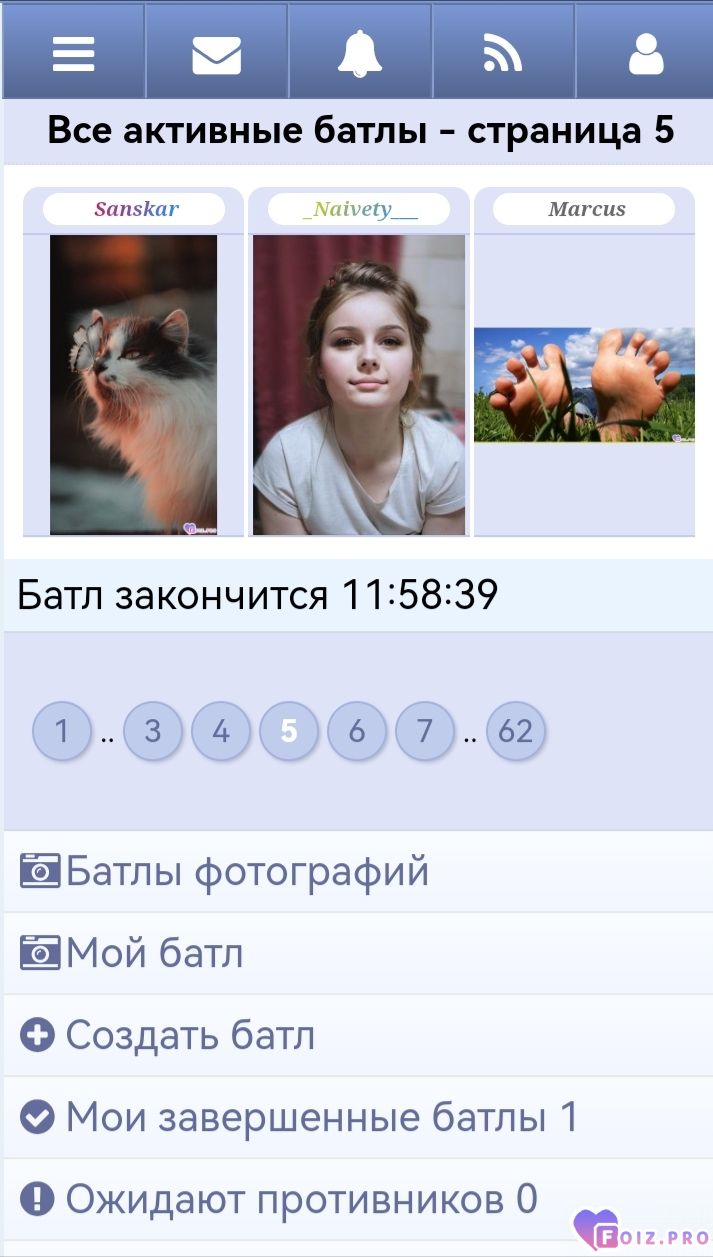Open Marcus's battle photo

[x=584, y=385]
